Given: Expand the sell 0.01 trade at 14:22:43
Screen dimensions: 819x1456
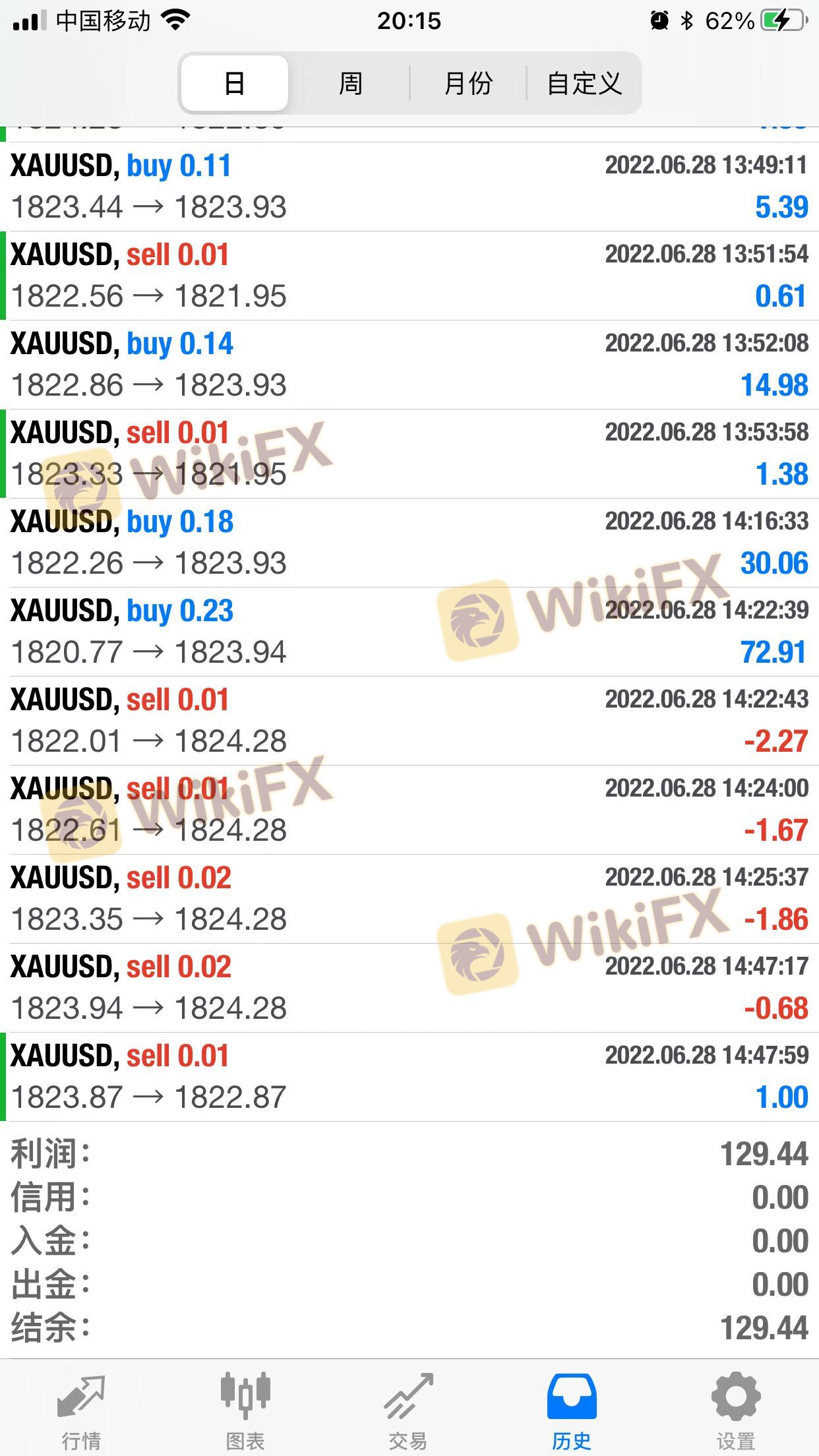Looking at the screenshot, I should click(409, 721).
